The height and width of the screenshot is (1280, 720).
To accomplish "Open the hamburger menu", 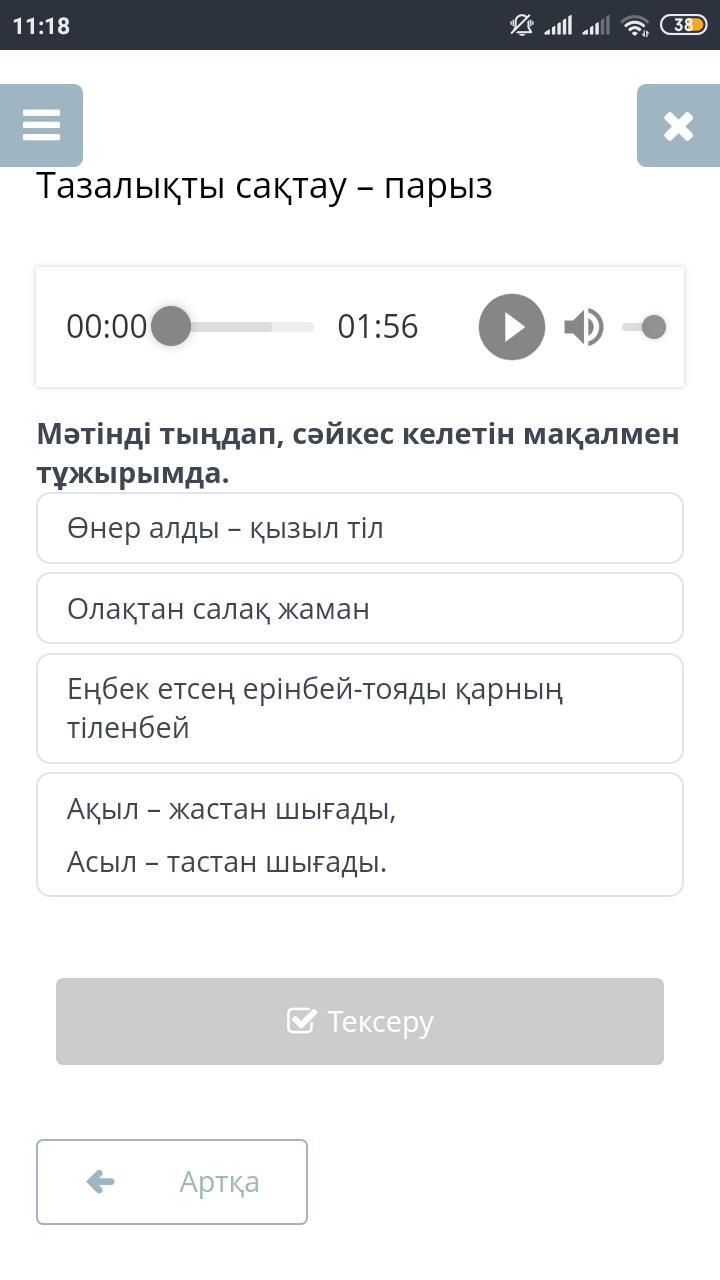I will tap(41, 126).
